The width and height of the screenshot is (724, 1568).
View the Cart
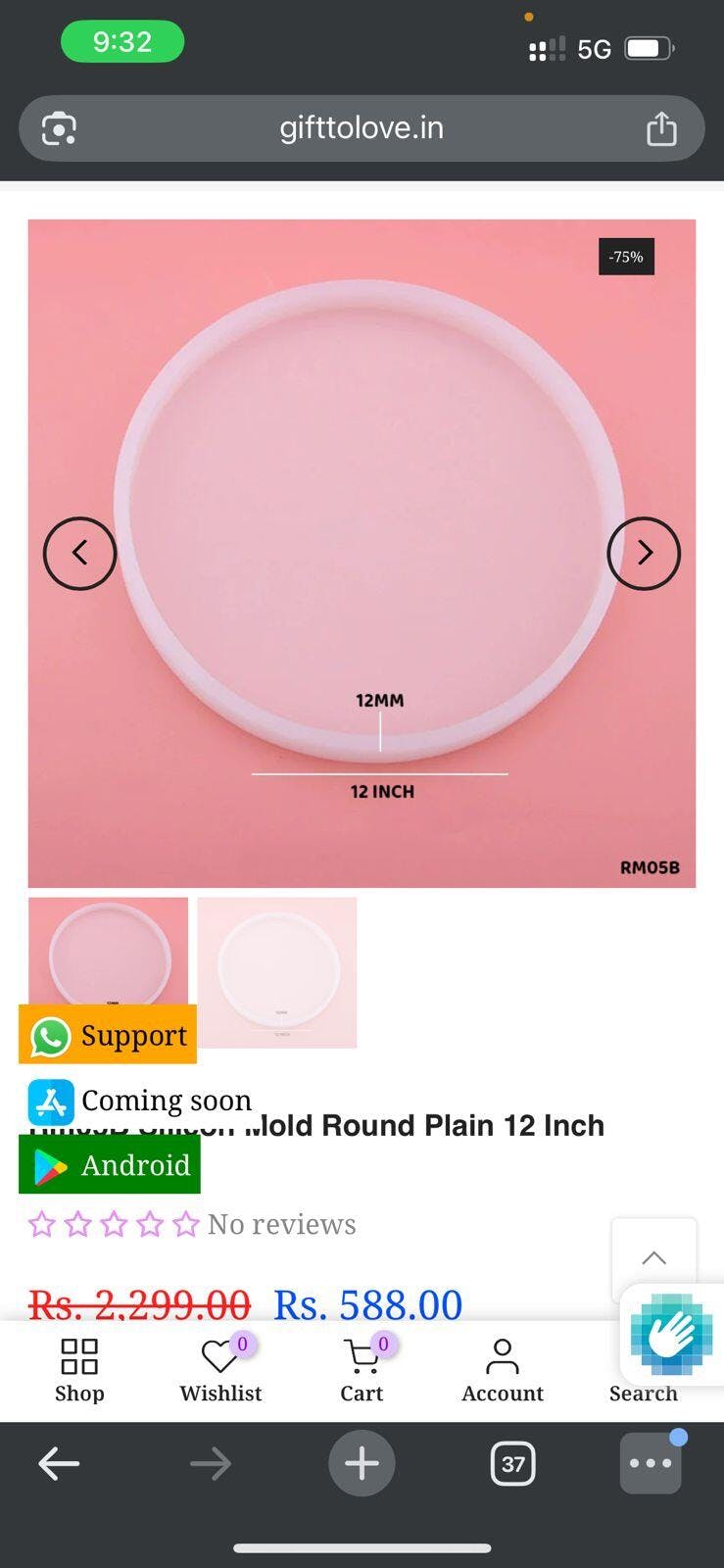(362, 1370)
